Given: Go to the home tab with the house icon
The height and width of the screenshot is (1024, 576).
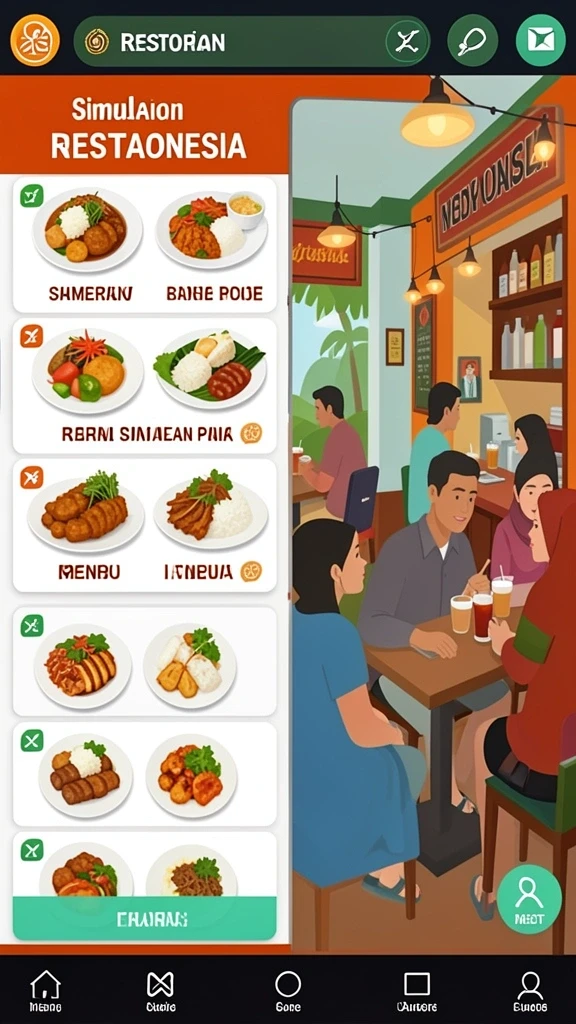Looking at the screenshot, I should 45,990.
